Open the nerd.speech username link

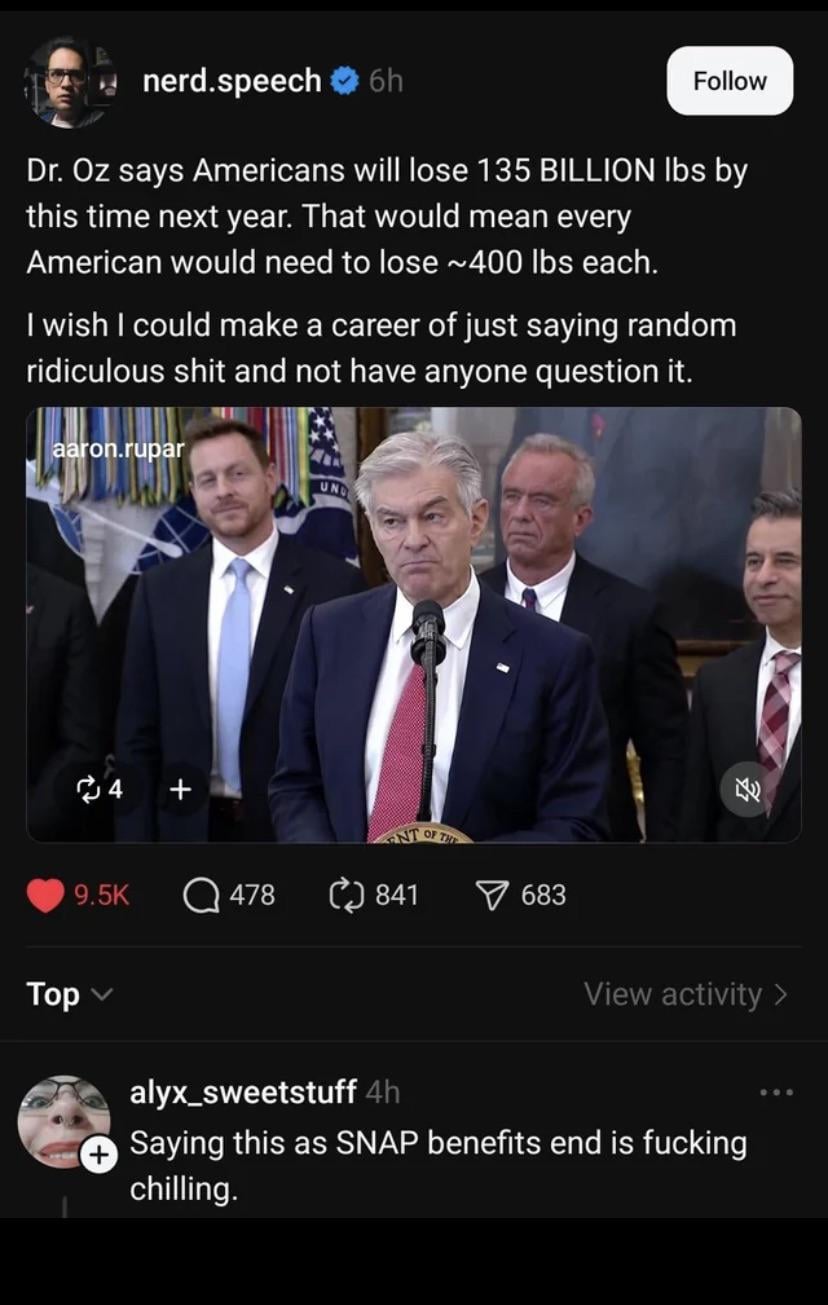232,81
